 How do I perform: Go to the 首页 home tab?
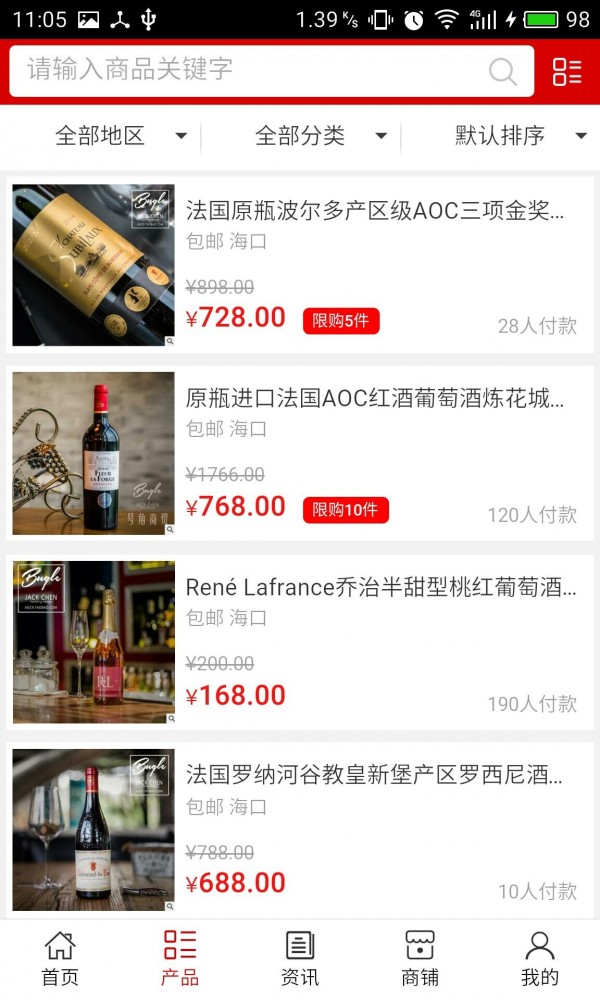point(60,959)
